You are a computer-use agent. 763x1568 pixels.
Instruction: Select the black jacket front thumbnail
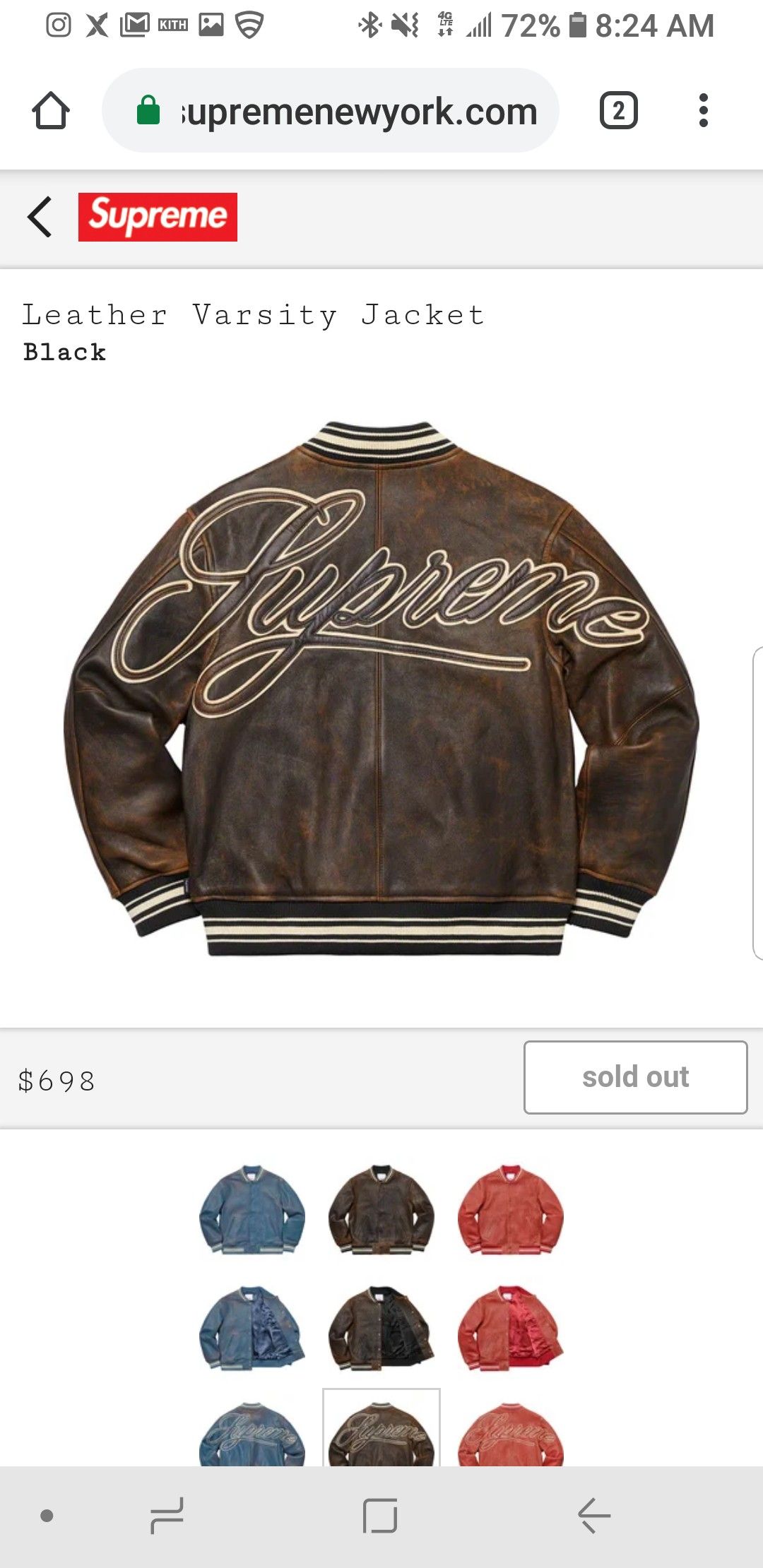(381, 1209)
